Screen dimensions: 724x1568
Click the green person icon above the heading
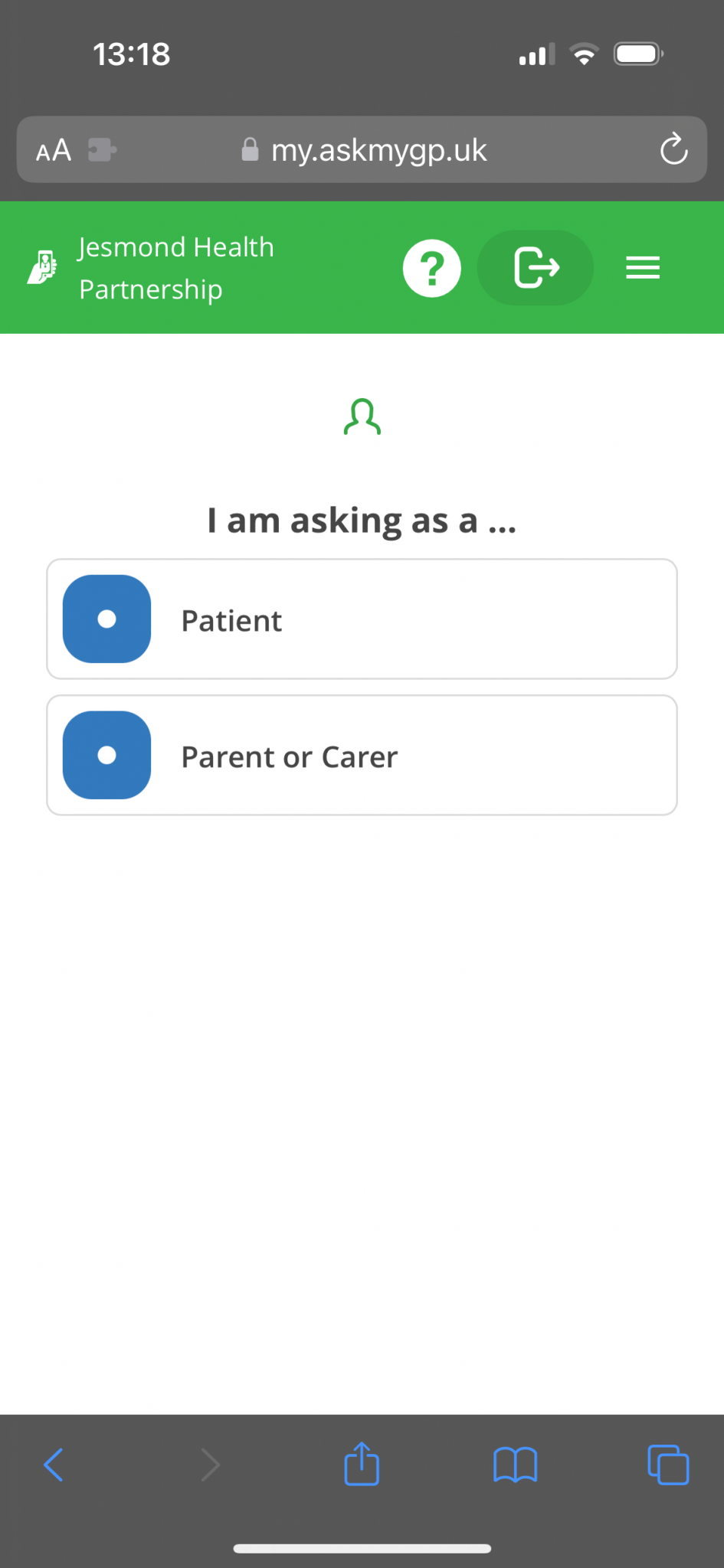[x=362, y=416]
